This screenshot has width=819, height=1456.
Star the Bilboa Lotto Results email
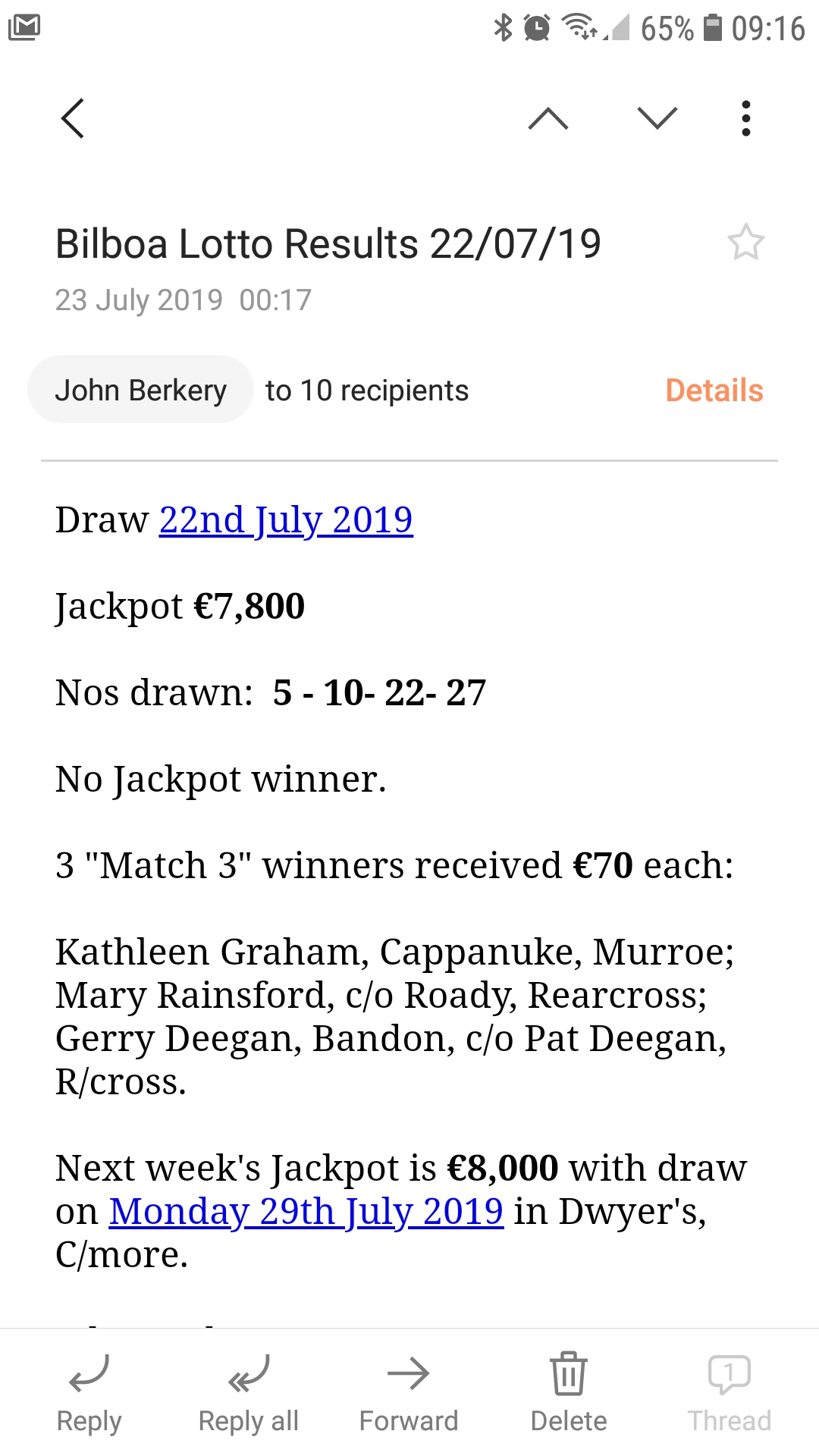(746, 243)
